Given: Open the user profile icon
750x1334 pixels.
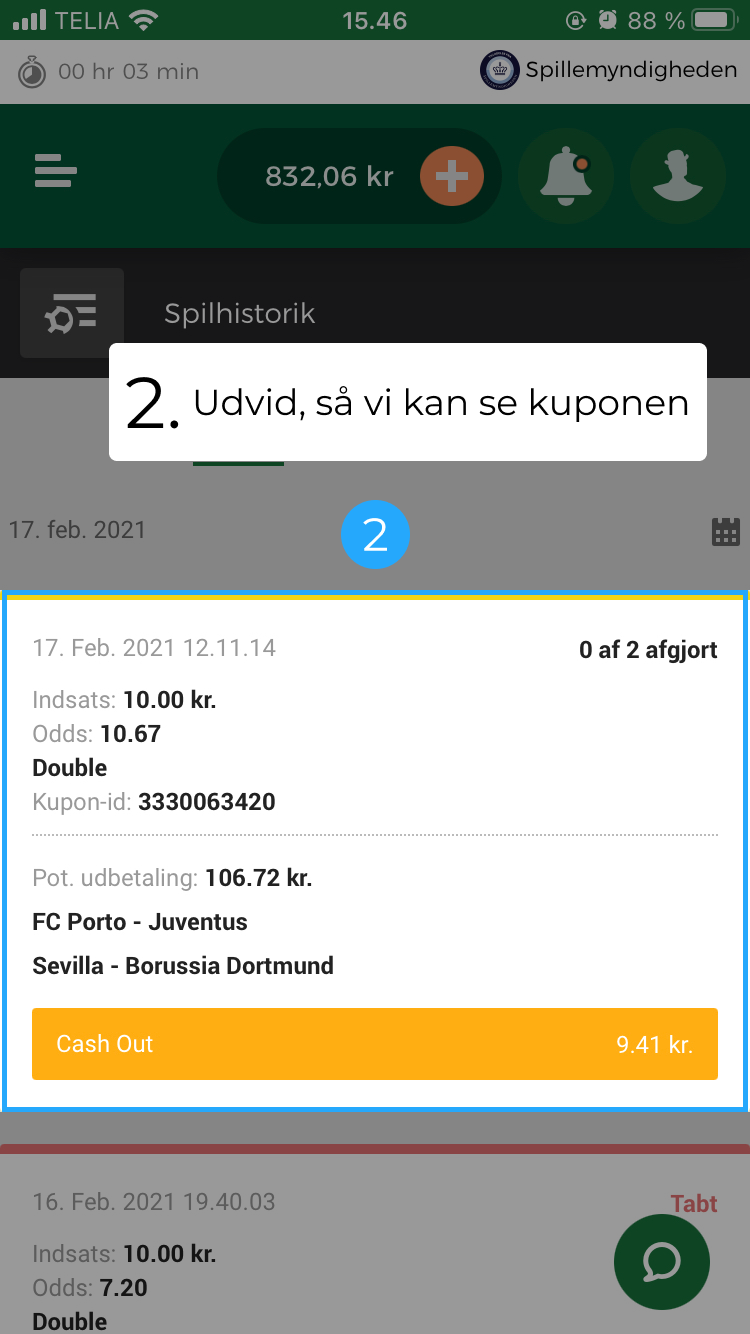Looking at the screenshot, I should [x=677, y=177].
